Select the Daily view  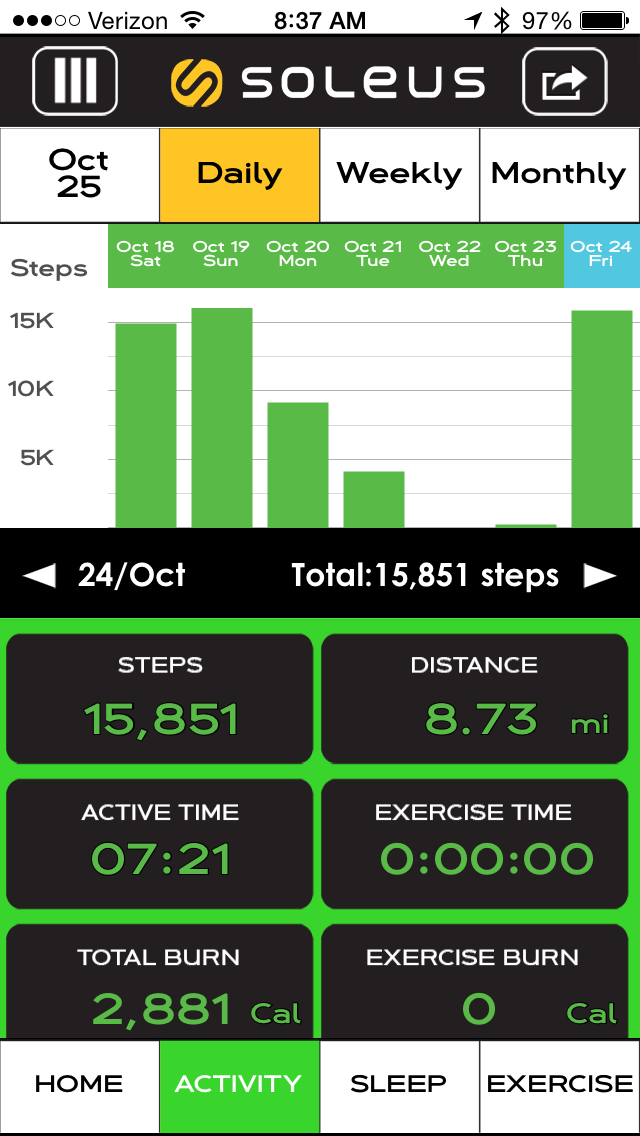[x=239, y=174]
